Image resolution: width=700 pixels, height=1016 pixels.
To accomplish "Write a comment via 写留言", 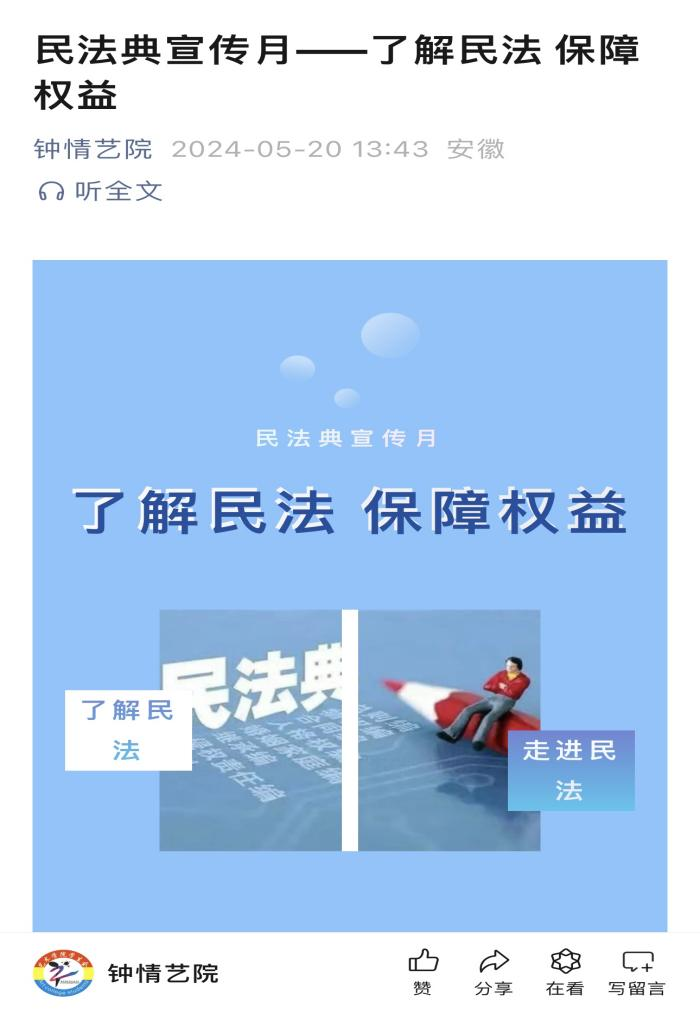I will pyautogui.click(x=636, y=972).
